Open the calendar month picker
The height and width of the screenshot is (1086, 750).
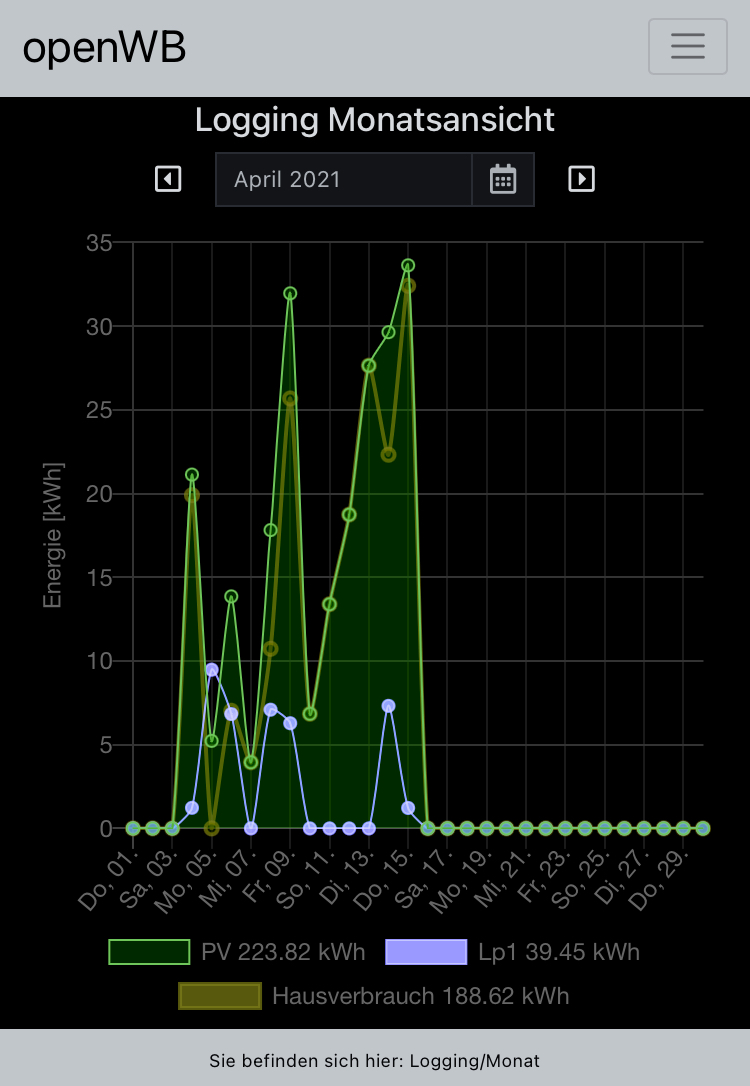[503, 180]
